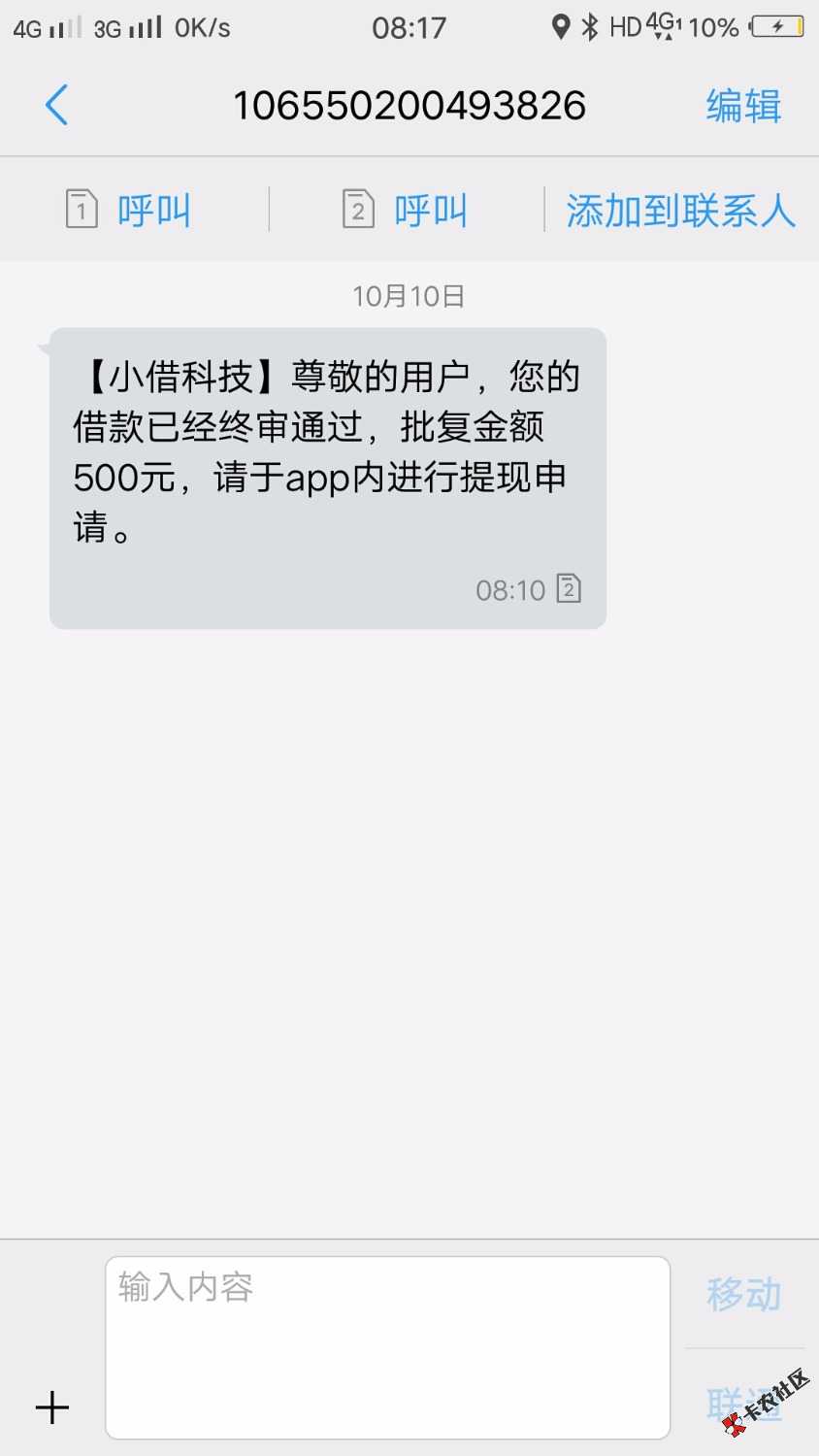The image size is (819, 1456).
Task: Call the sender using SIM 1
Action: point(129,210)
